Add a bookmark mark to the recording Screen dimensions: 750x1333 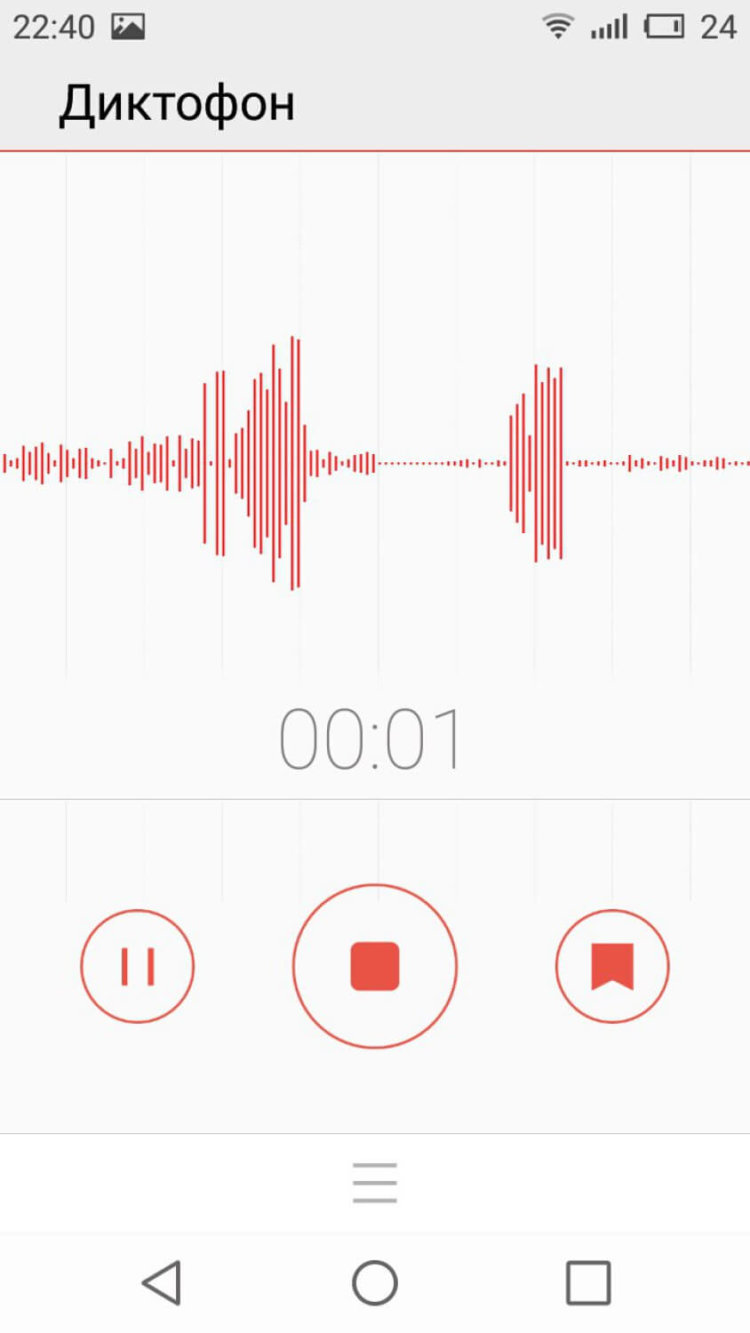(x=612, y=966)
